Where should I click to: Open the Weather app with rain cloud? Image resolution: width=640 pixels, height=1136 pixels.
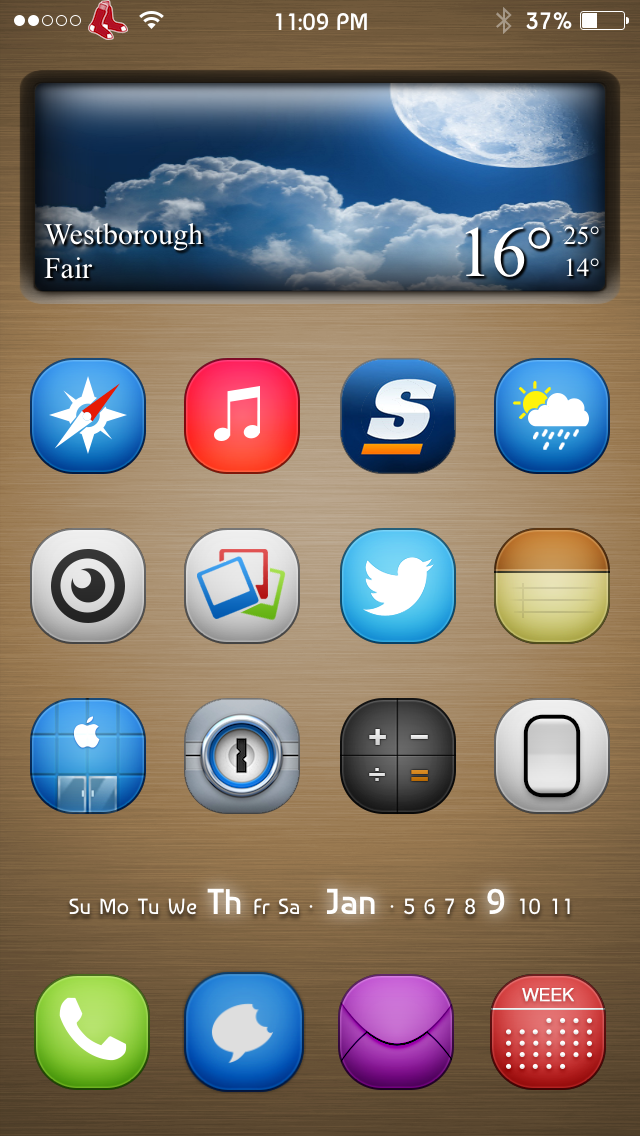(x=552, y=415)
